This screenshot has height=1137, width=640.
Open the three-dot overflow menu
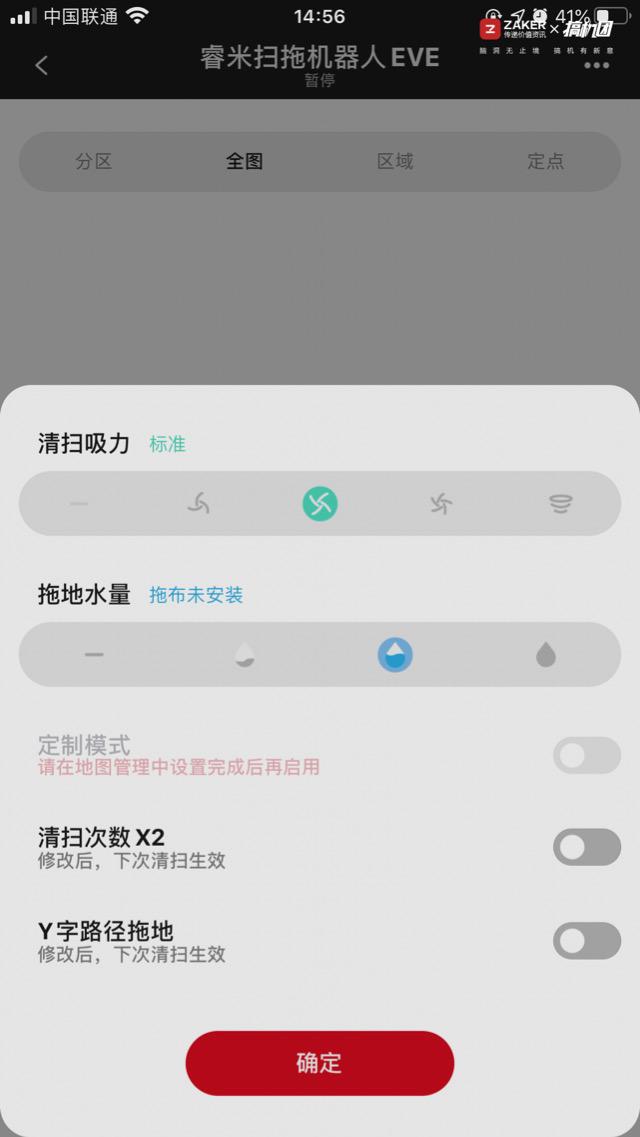pos(597,66)
